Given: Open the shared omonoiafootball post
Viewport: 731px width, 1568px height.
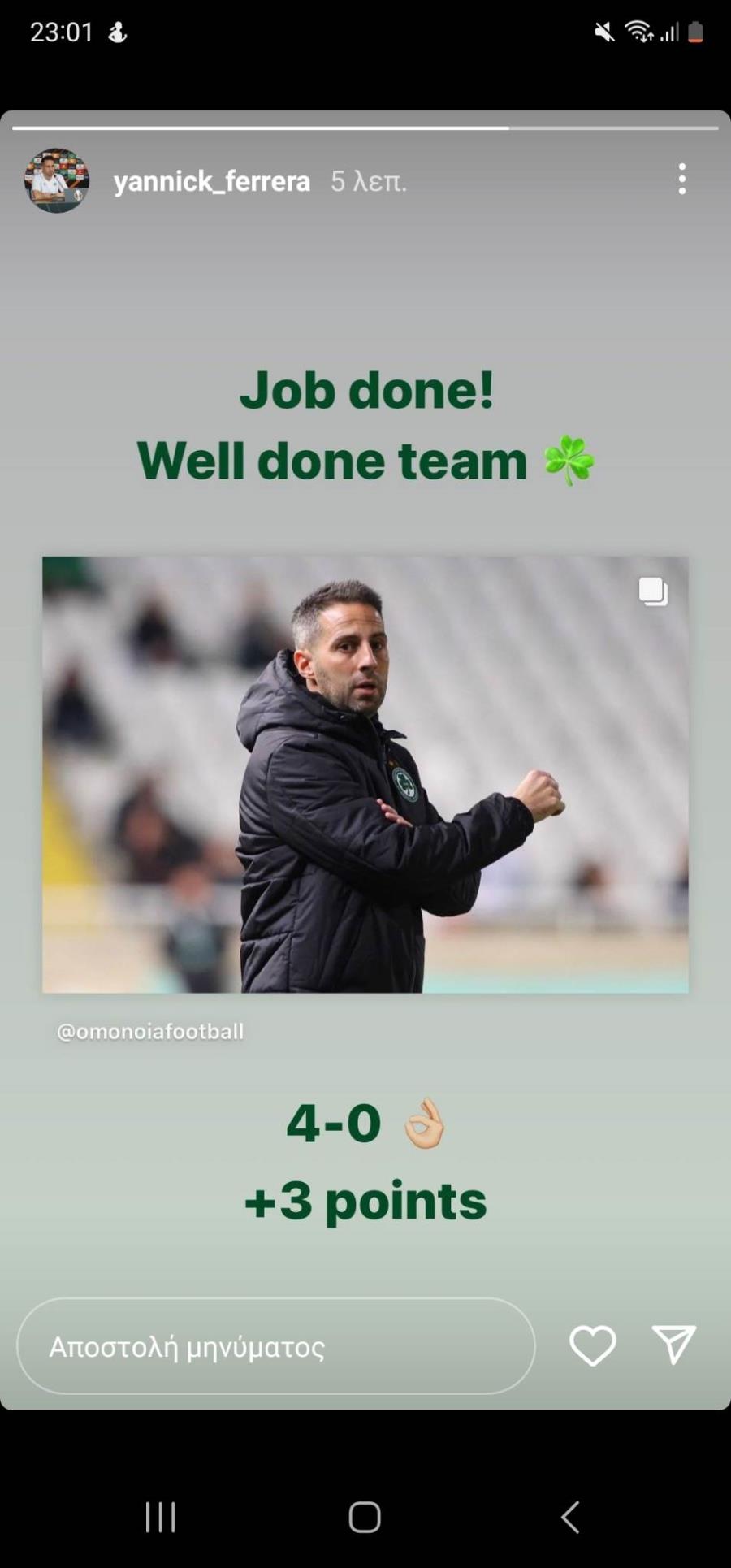Looking at the screenshot, I should 365,773.
